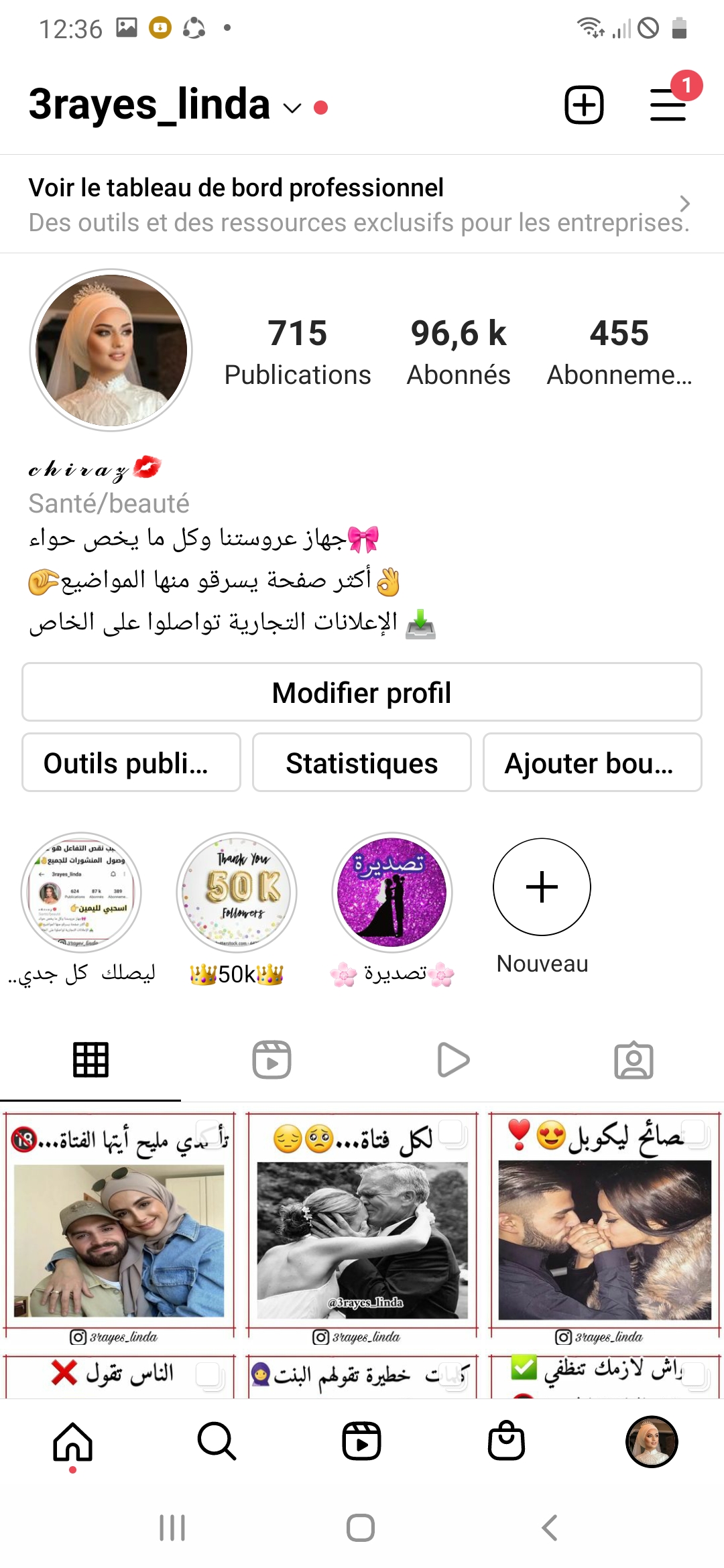This screenshot has width=724, height=1568.
Task: View the Abonnements list
Action: (619, 351)
